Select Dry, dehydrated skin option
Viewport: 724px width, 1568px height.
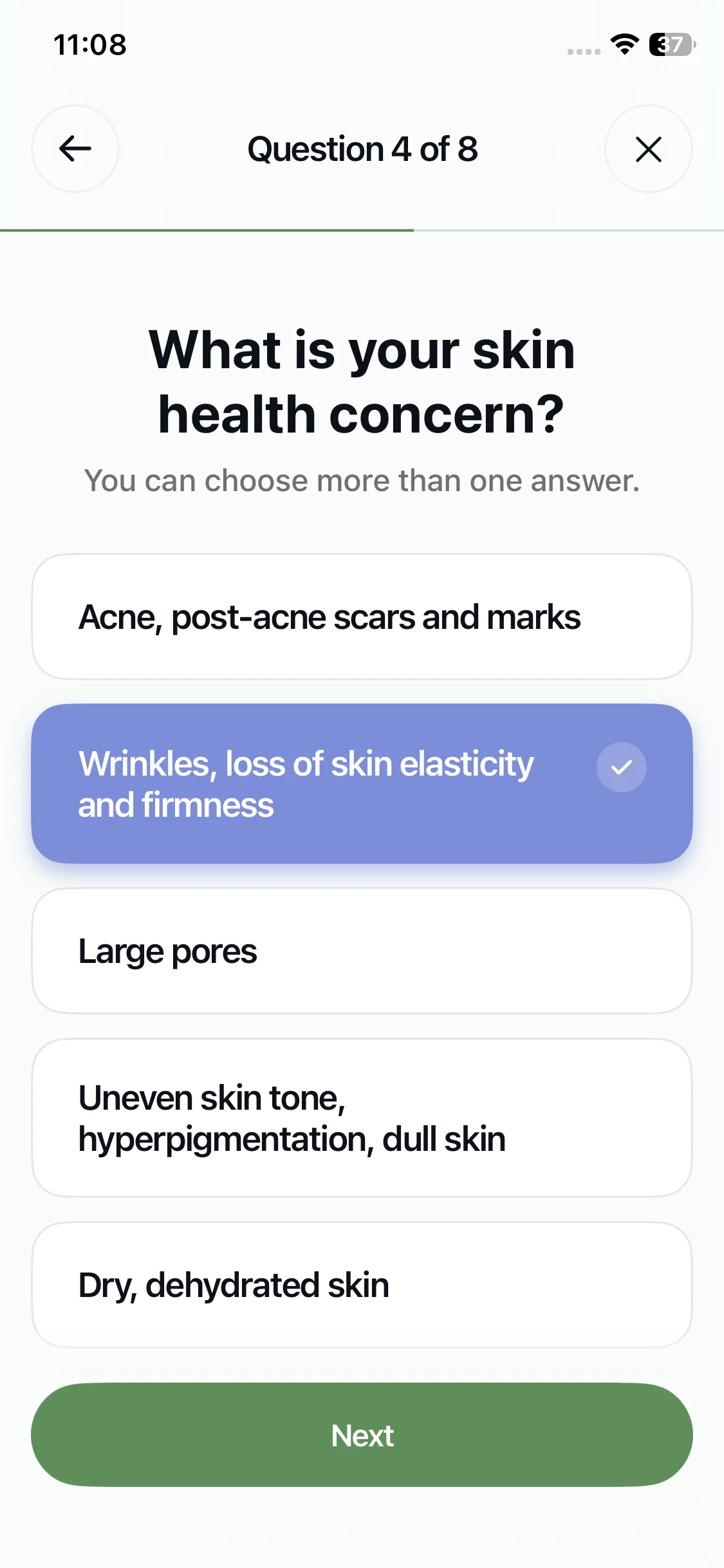(x=362, y=1285)
